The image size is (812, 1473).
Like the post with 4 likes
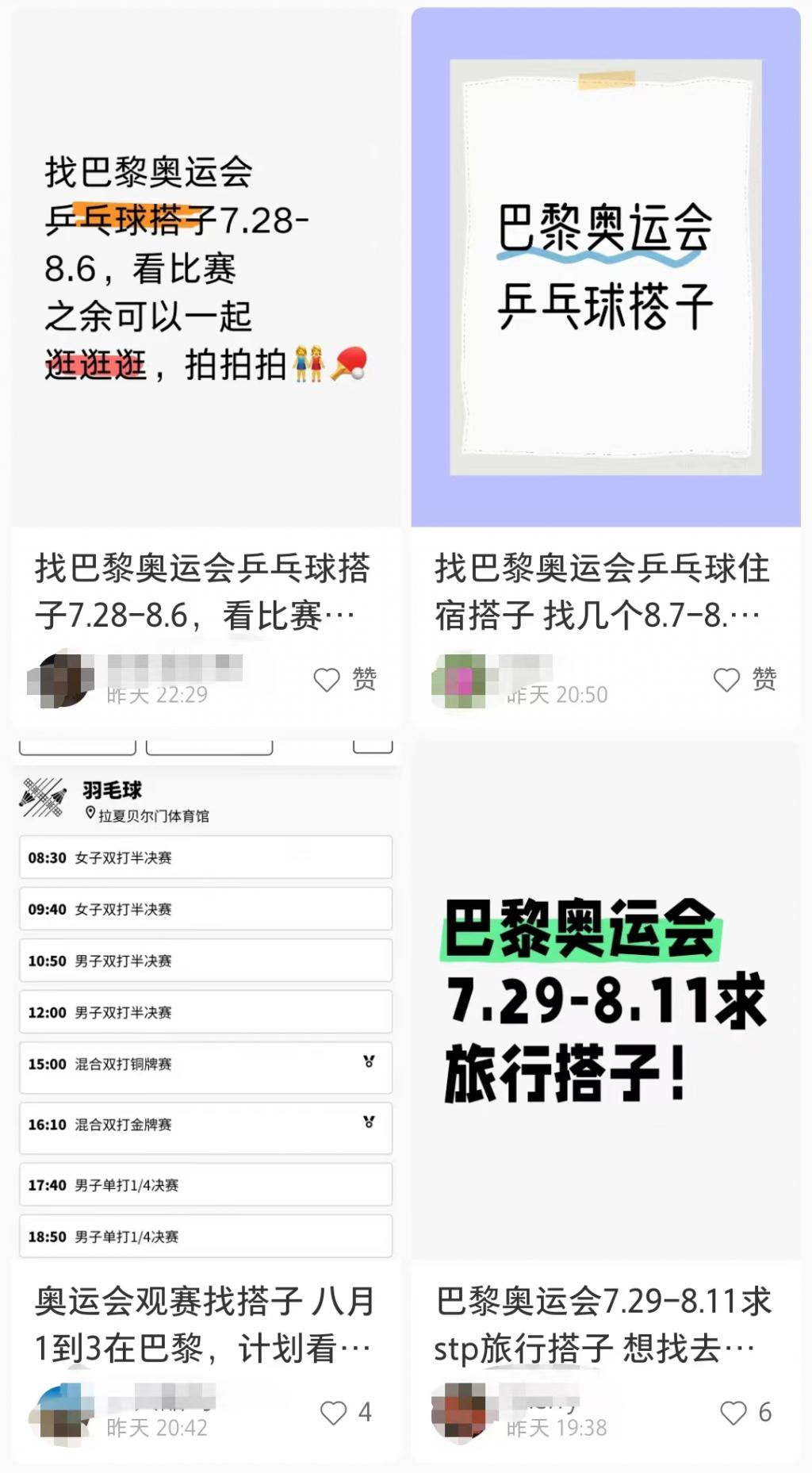tap(333, 1413)
